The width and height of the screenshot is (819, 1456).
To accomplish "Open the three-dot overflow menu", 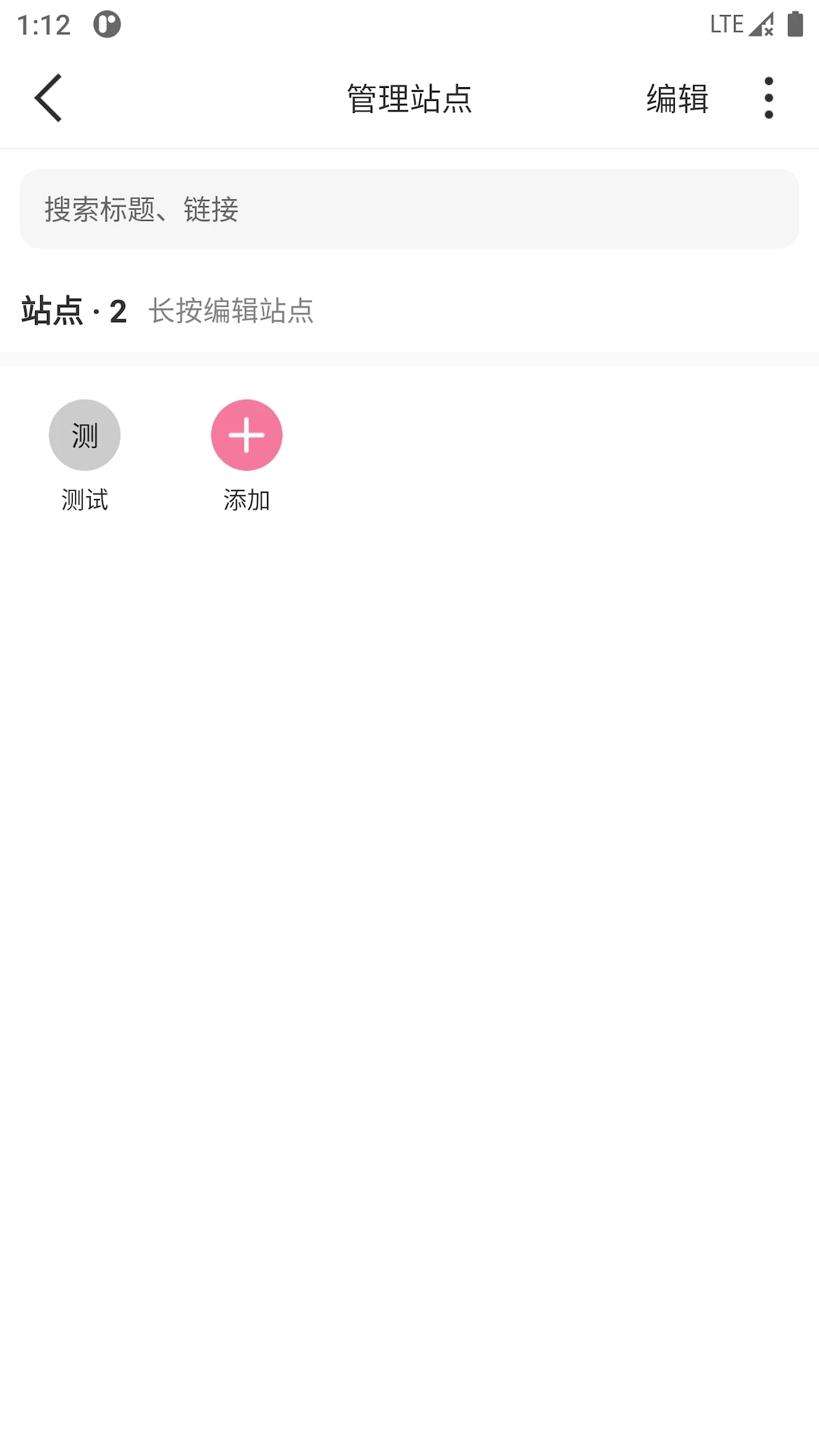I will point(769,98).
